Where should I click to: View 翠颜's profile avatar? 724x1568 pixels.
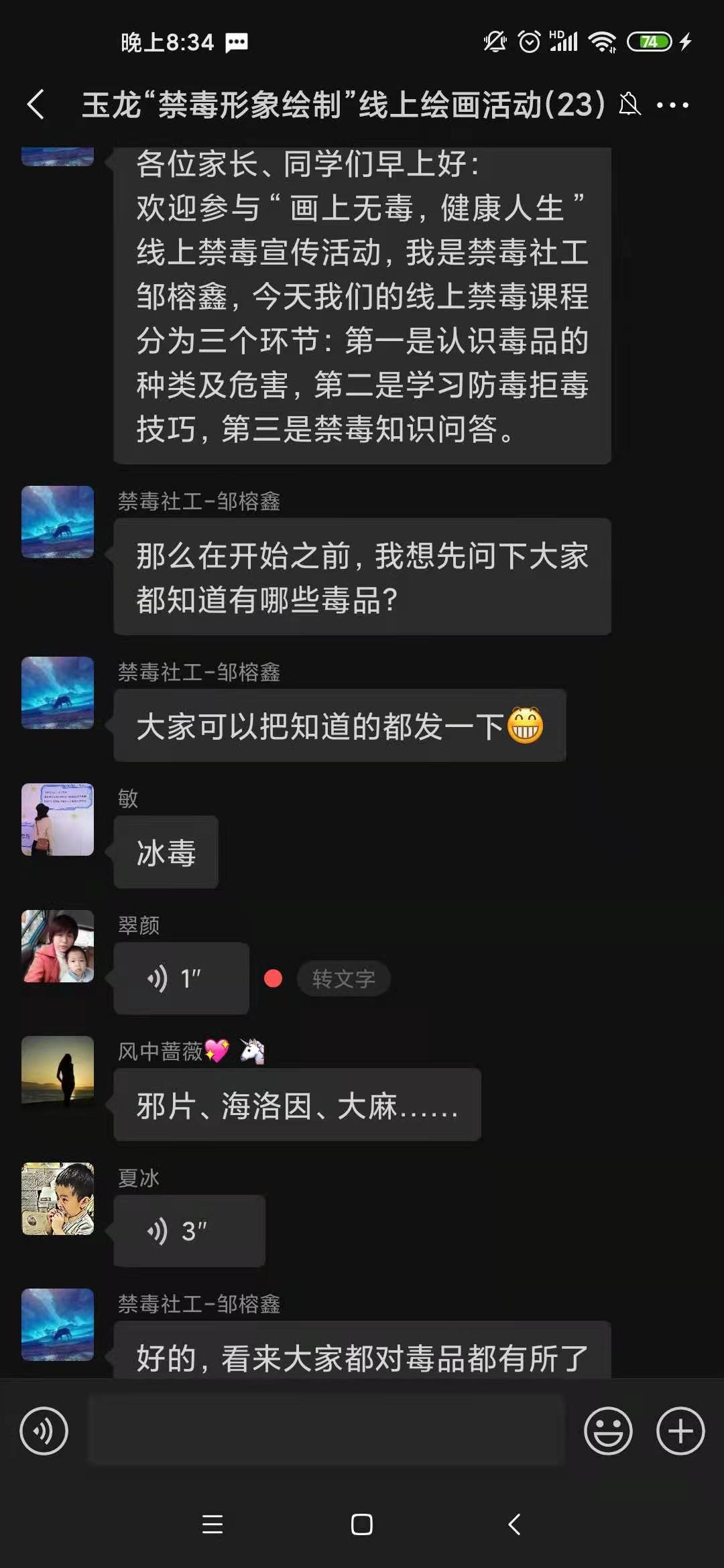[x=58, y=946]
